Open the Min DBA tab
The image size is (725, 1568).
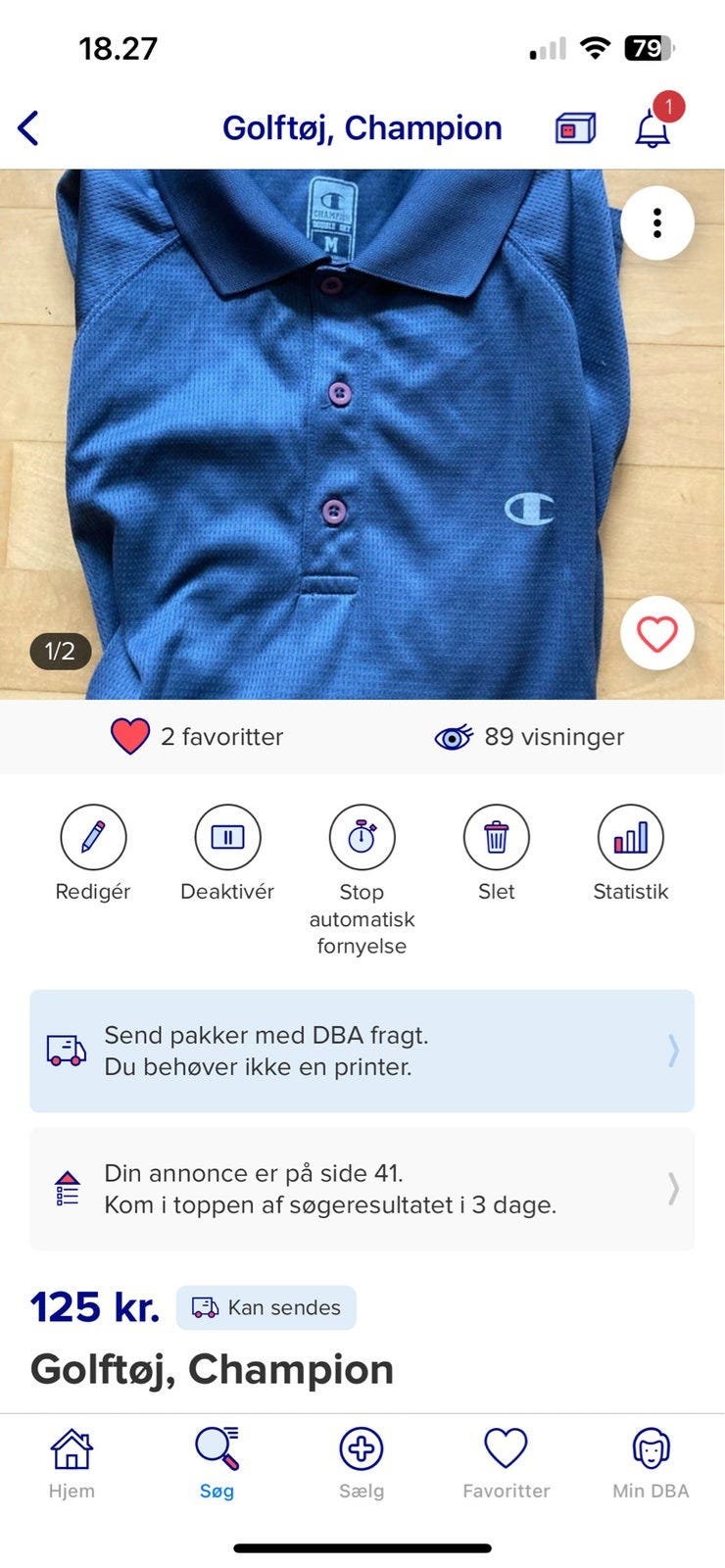(651, 1463)
